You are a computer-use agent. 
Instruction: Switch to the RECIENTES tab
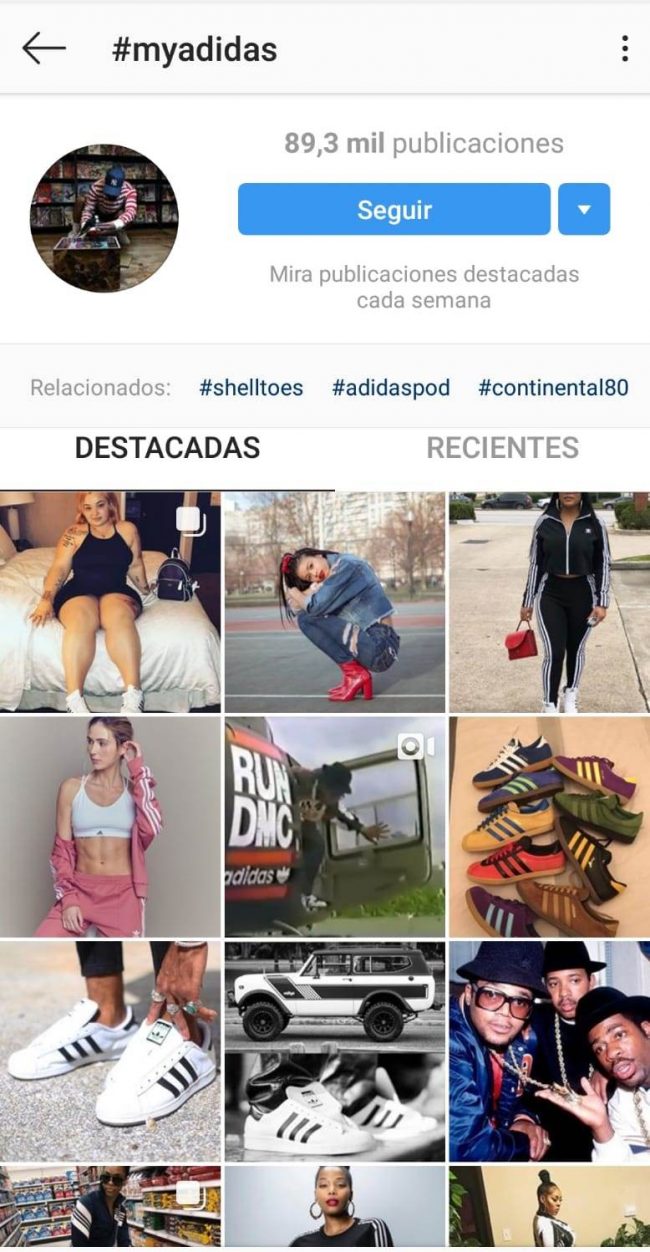(x=502, y=447)
